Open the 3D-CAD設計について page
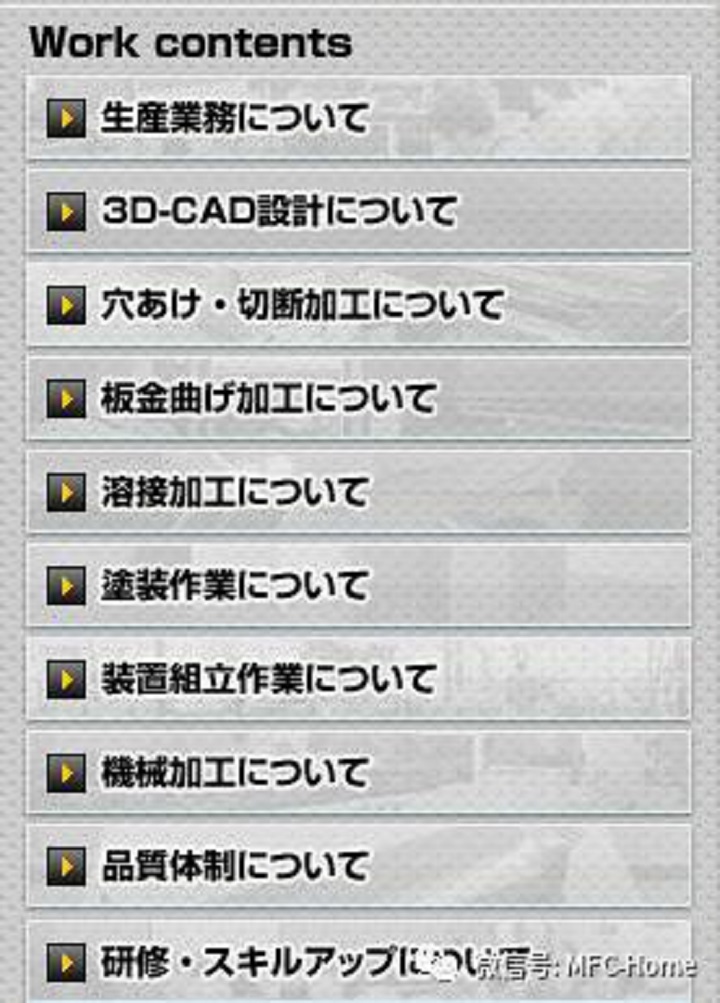This screenshot has width=720, height=1003. 277,211
